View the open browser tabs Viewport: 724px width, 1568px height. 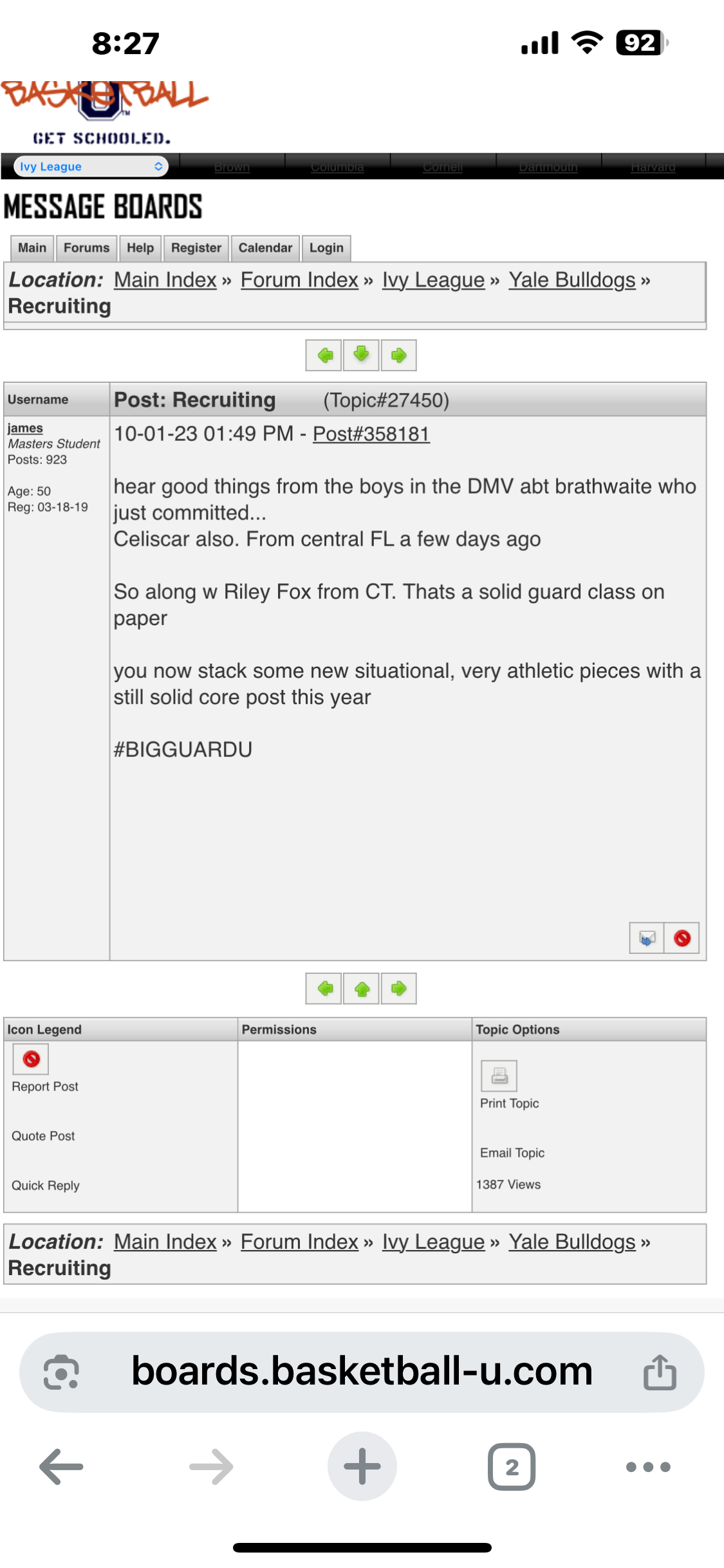[x=512, y=1467]
